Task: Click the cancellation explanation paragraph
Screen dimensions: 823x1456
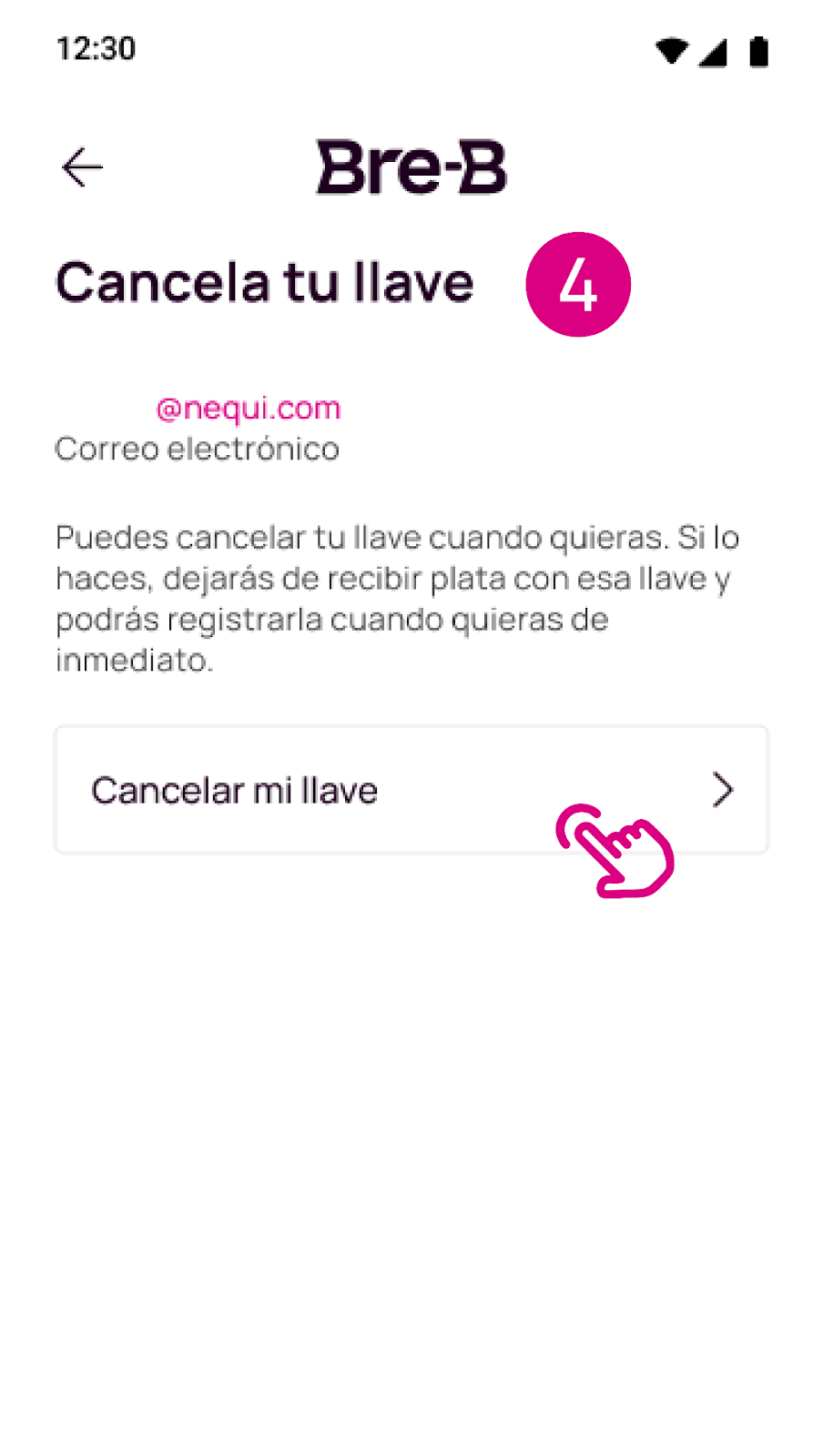Action: [398, 598]
